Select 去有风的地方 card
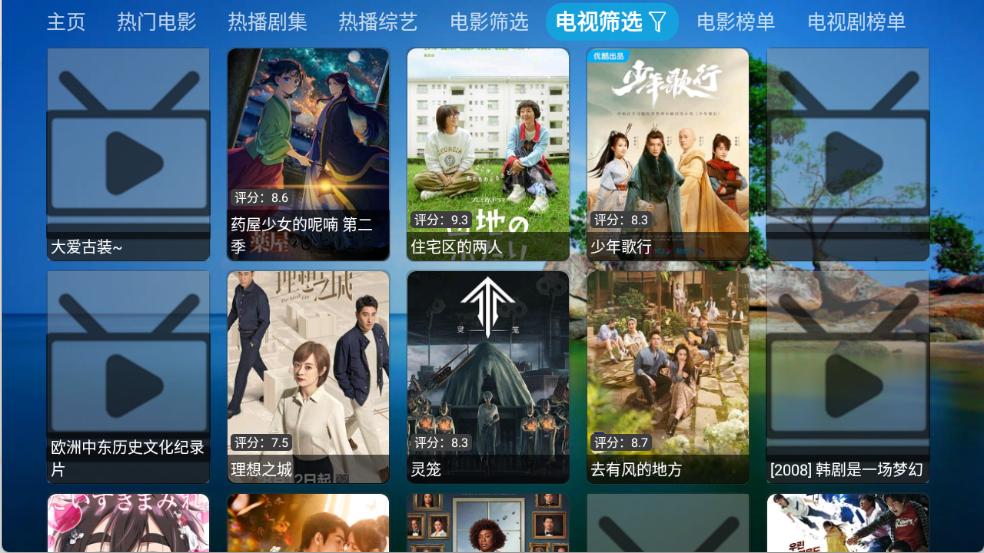984x553 pixels. [668, 377]
